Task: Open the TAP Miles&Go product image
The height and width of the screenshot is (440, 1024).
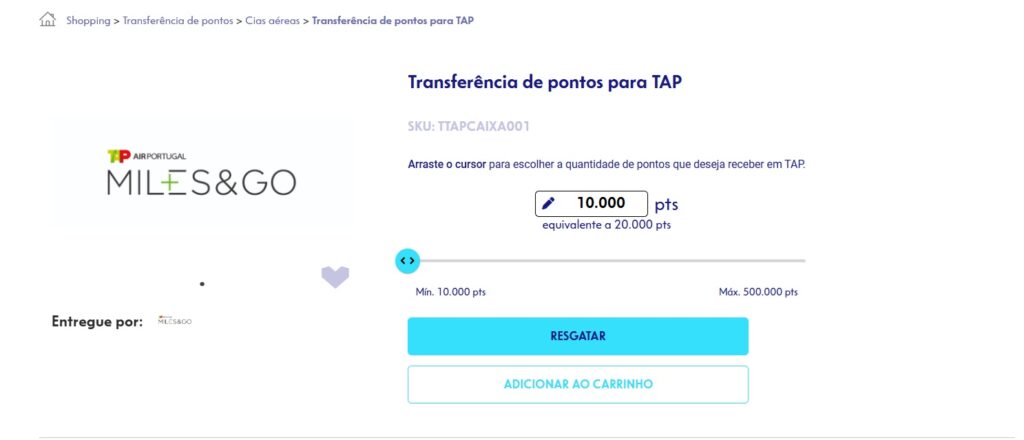Action: coord(202,173)
